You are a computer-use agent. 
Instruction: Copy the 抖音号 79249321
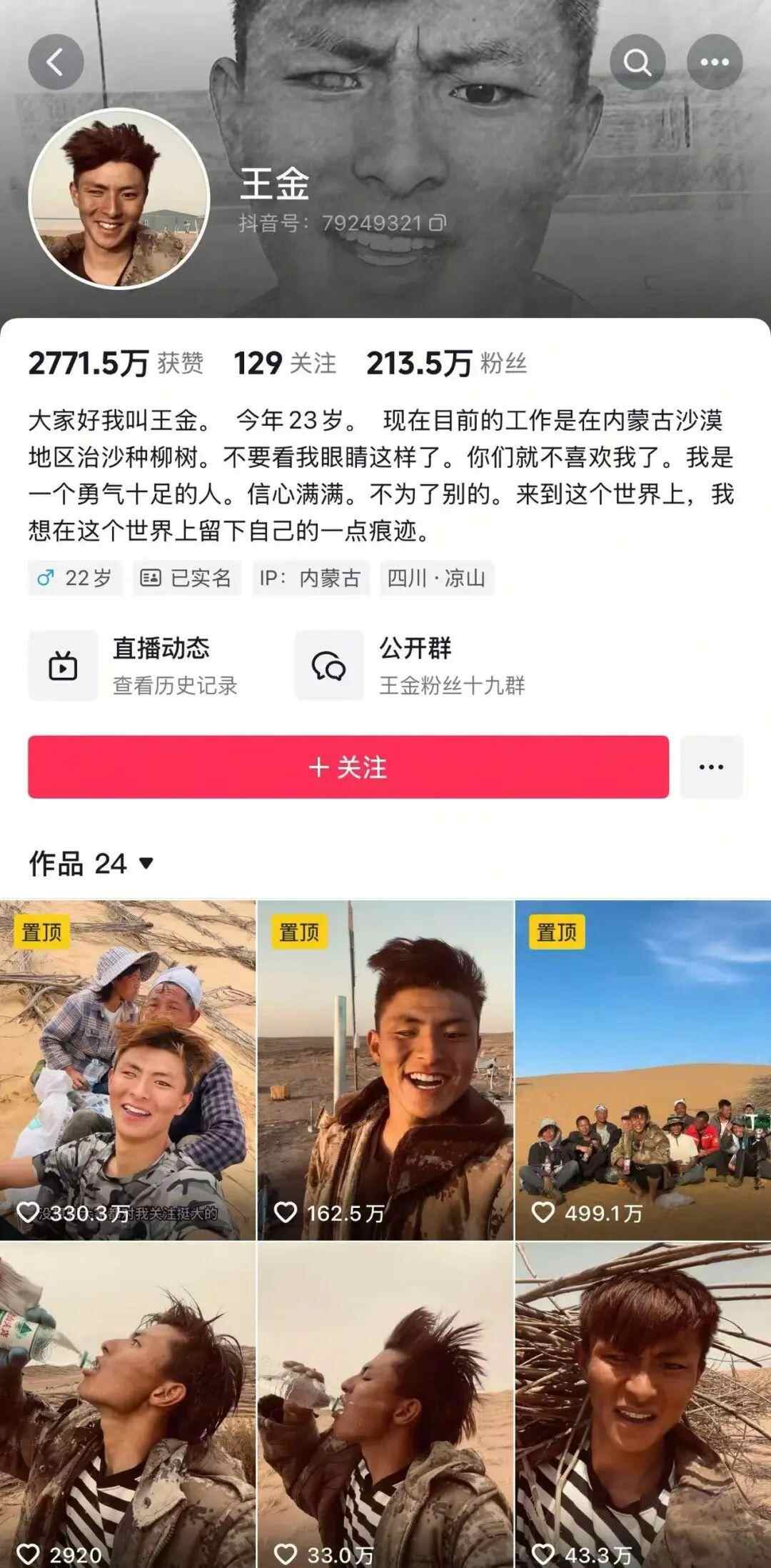pyautogui.click(x=438, y=224)
